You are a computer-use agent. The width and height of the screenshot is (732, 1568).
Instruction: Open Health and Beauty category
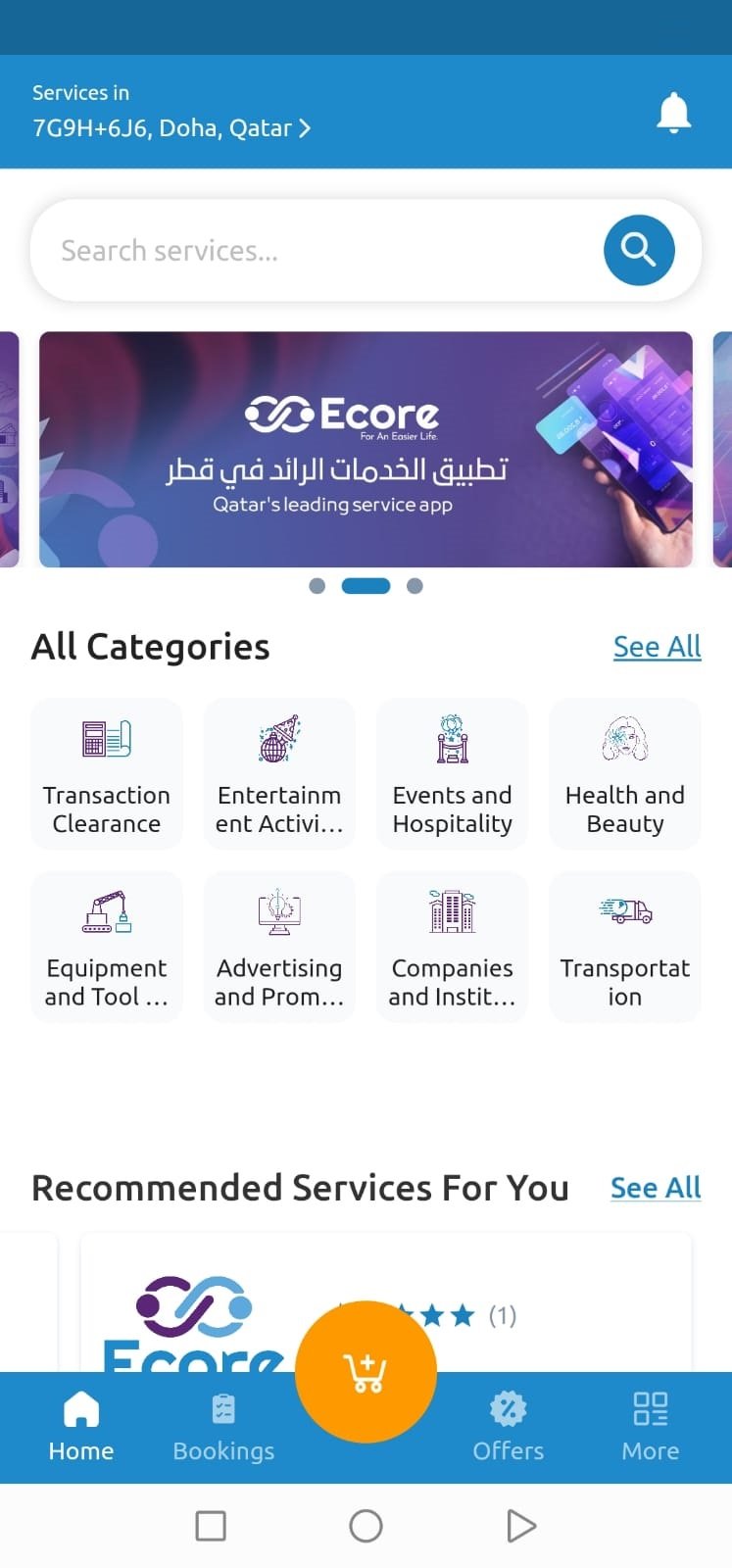click(625, 774)
